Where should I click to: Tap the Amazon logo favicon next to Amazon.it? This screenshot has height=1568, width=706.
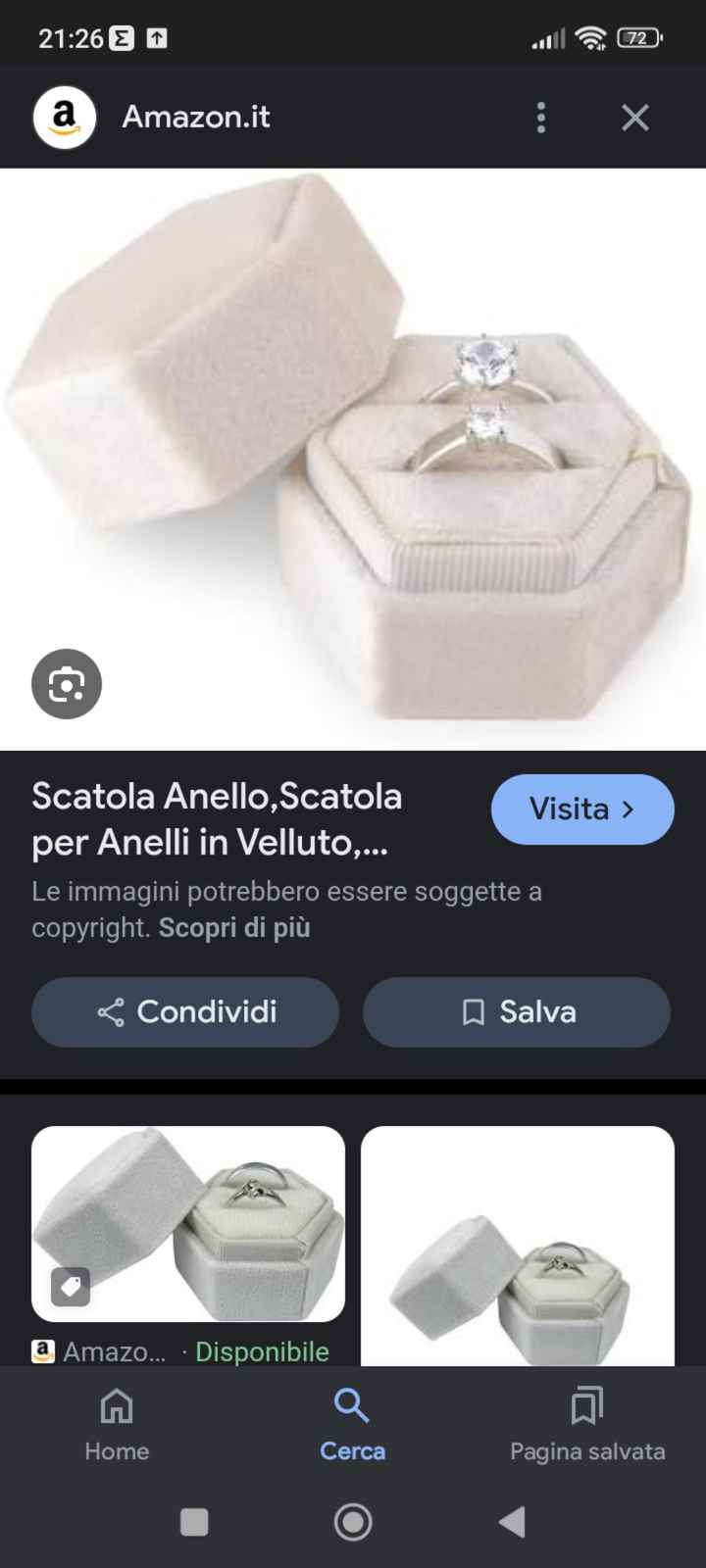[x=65, y=117]
